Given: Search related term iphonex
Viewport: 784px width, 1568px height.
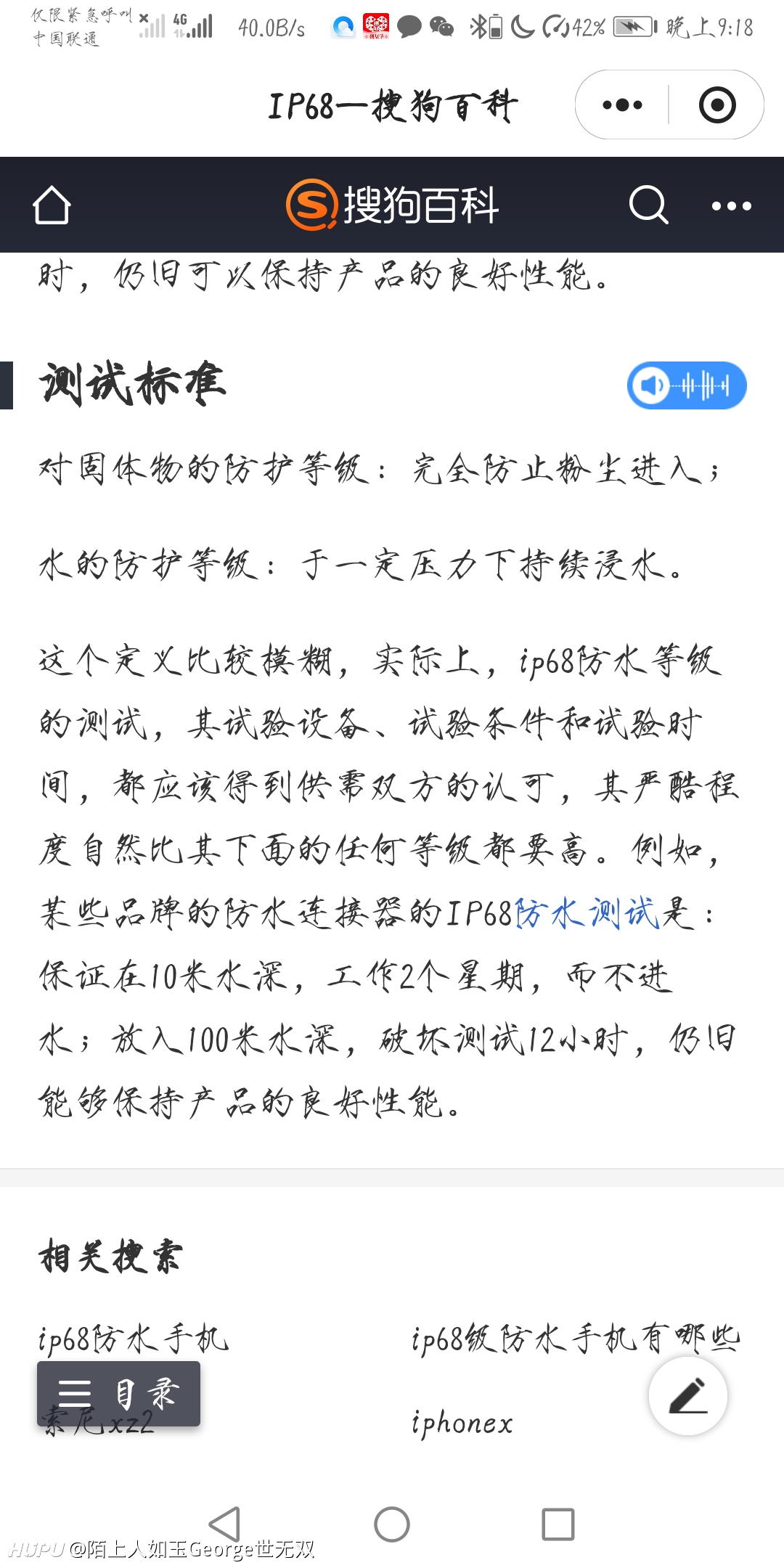Looking at the screenshot, I should coord(462,1423).
